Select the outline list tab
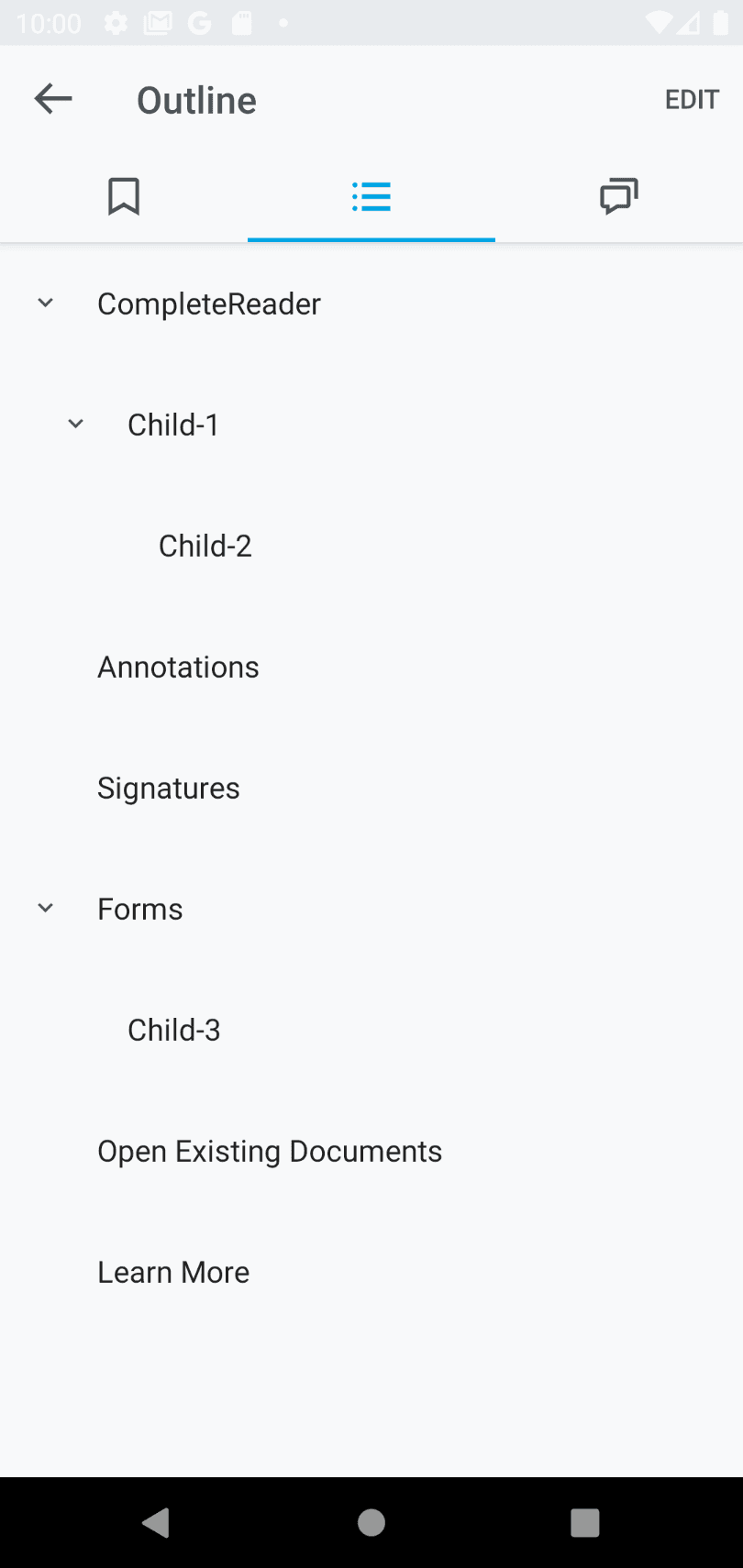The image size is (743, 1568). pyautogui.click(x=371, y=196)
